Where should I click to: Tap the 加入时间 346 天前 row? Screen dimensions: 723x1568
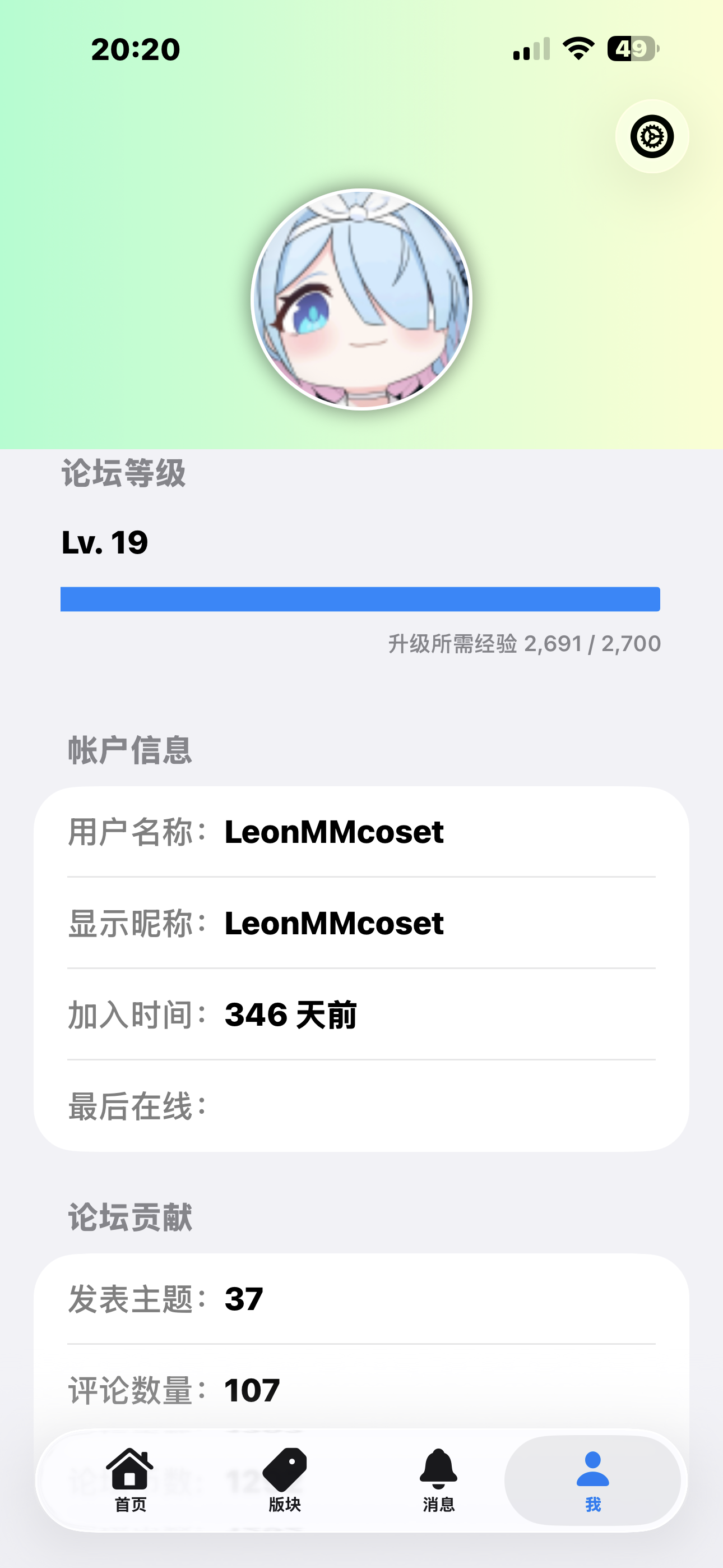(213, 1015)
